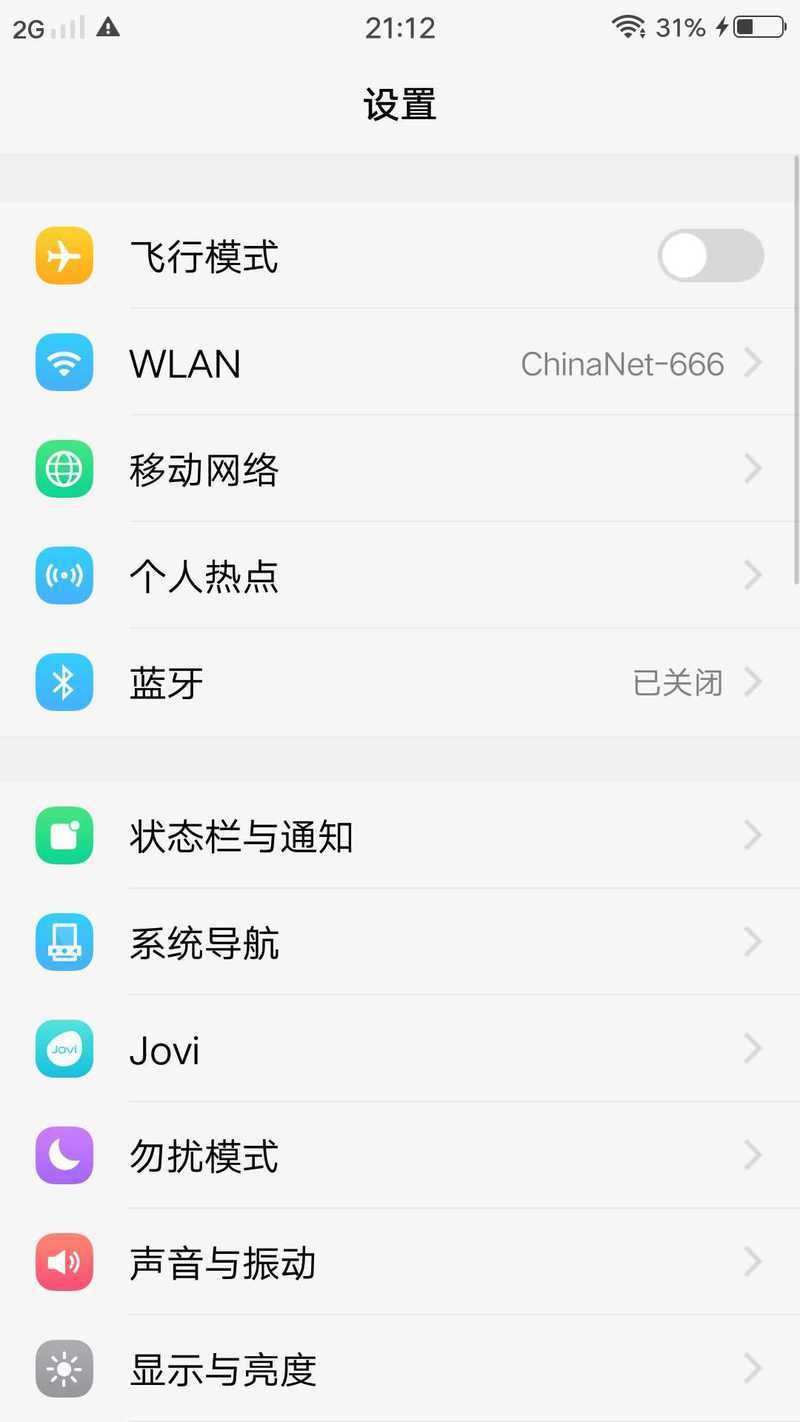Open 勿扰模式 do not disturb settings
Image resolution: width=800 pixels, height=1422 pixels.
[400, 1156]
